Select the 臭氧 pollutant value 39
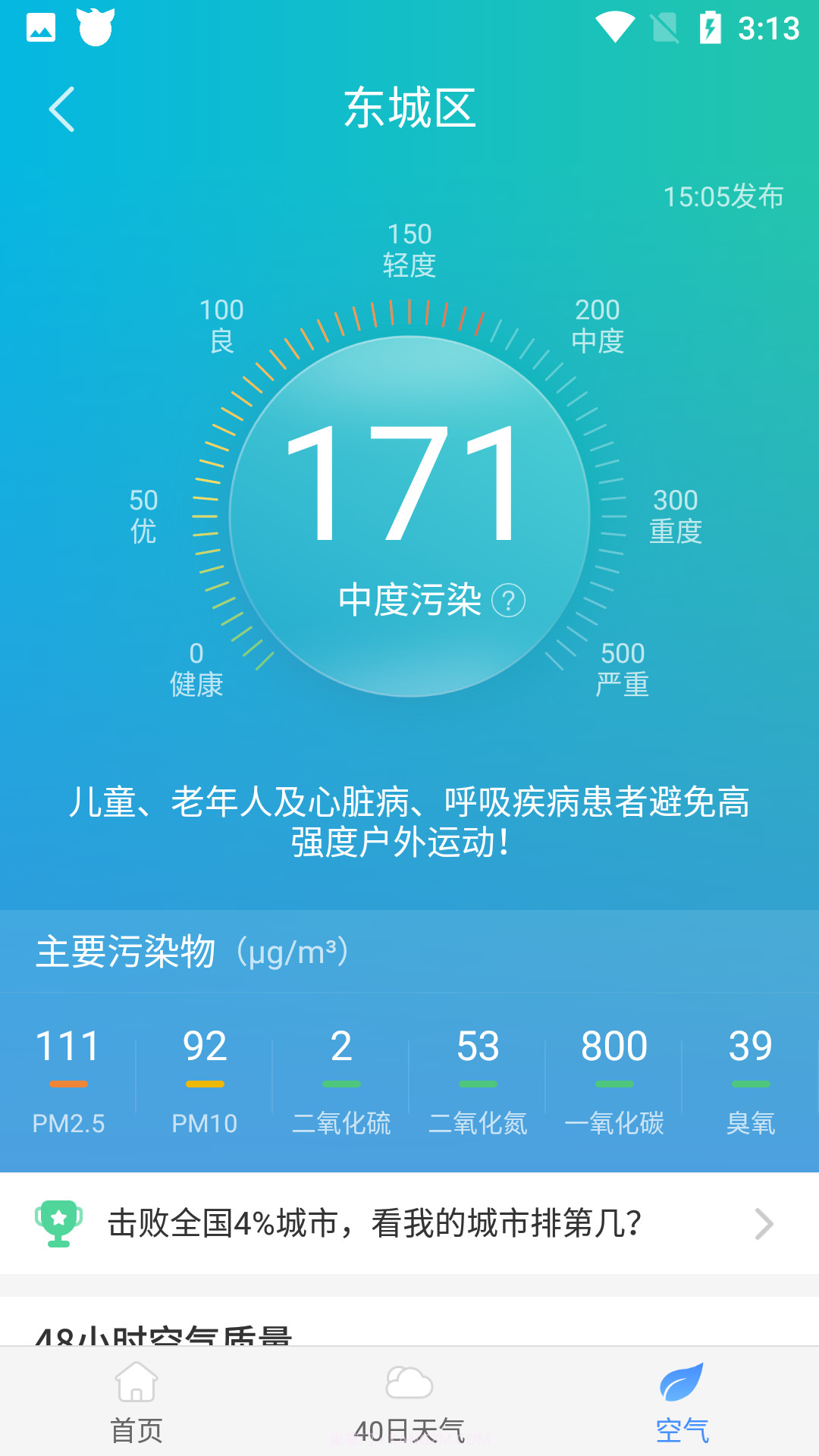This screenshot has height=1456, width=819. tap(749, 1047)
